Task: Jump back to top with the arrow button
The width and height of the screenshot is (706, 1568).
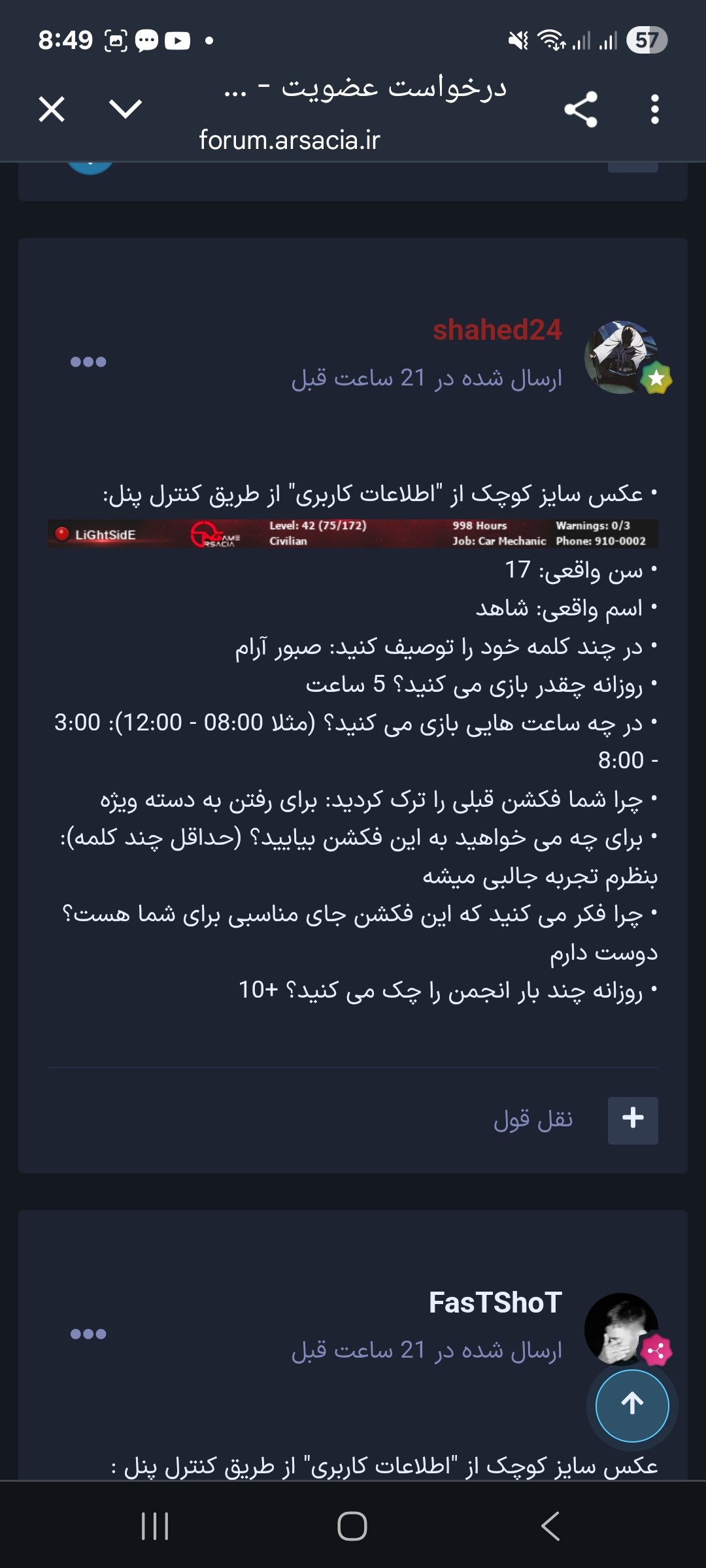Action: (632, 1405)
